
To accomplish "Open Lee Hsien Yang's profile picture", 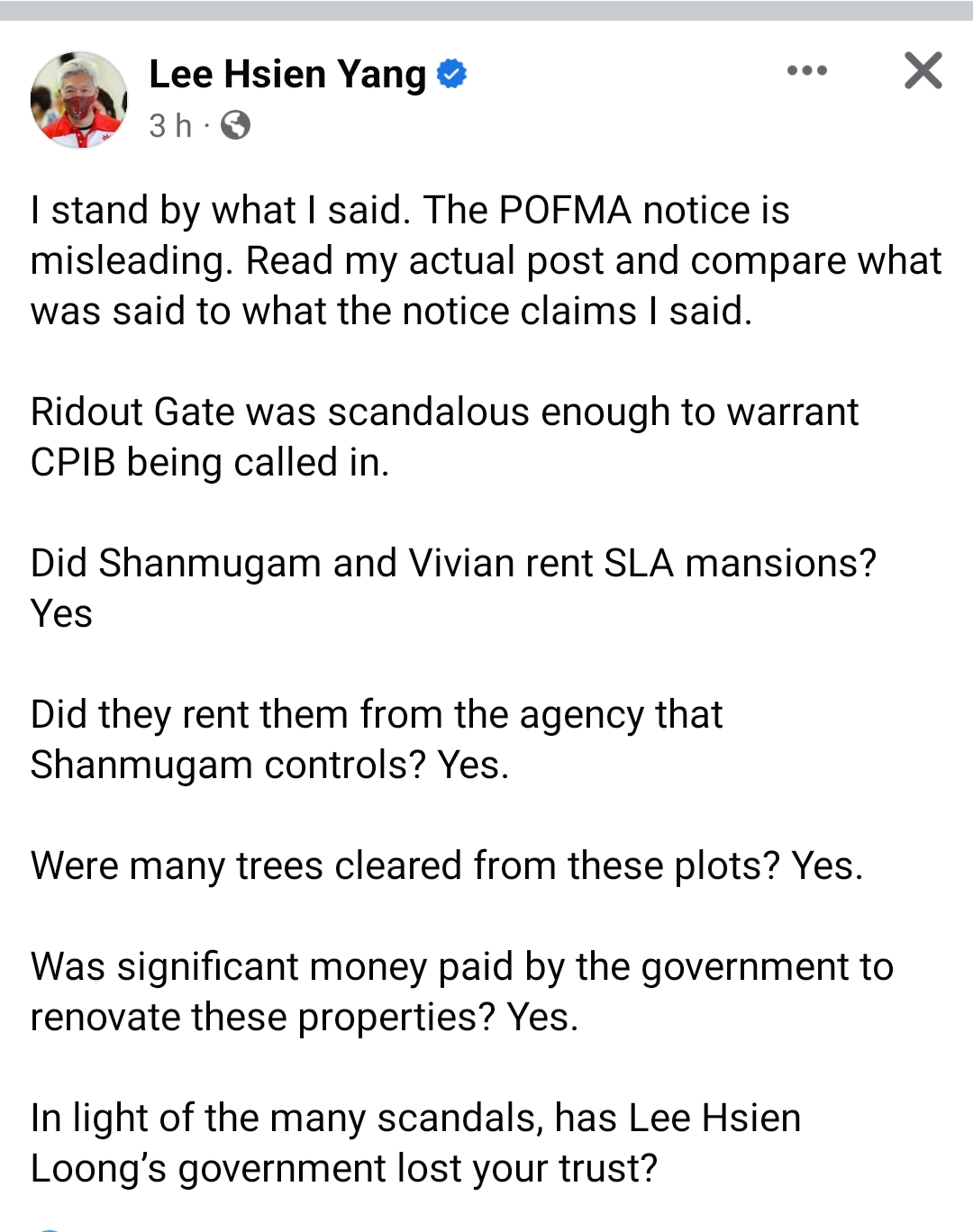I will (78, 99).
